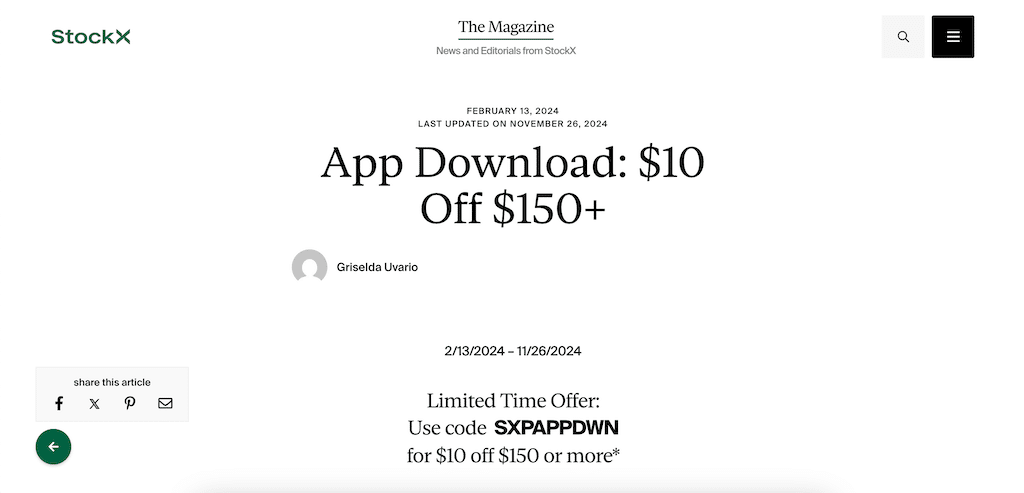Tap the green back arrow button

[54, 447]
